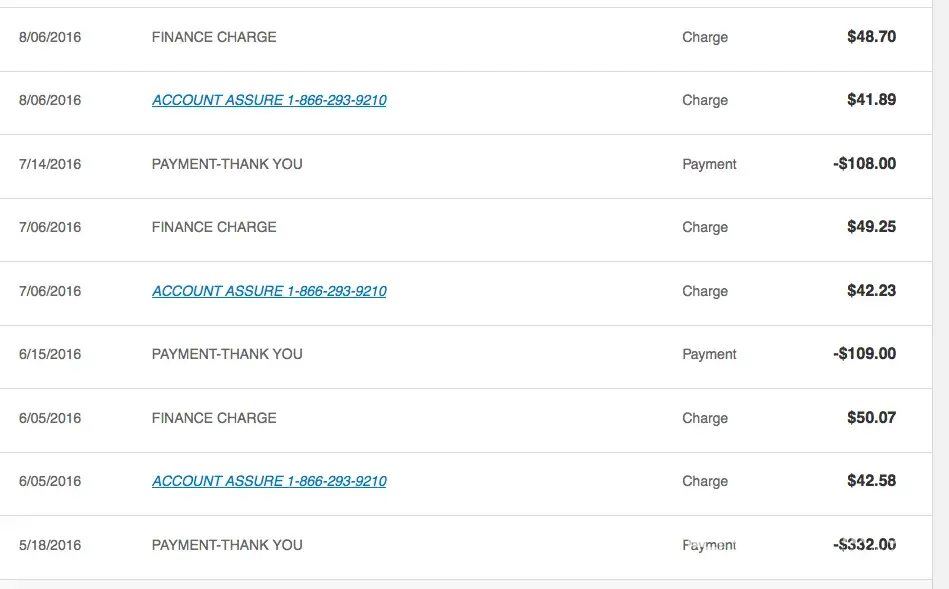Open the Account Assure link dated 6/05/2016
The height and width of the screenshot is (589, 949).
(x=269, y=481)
